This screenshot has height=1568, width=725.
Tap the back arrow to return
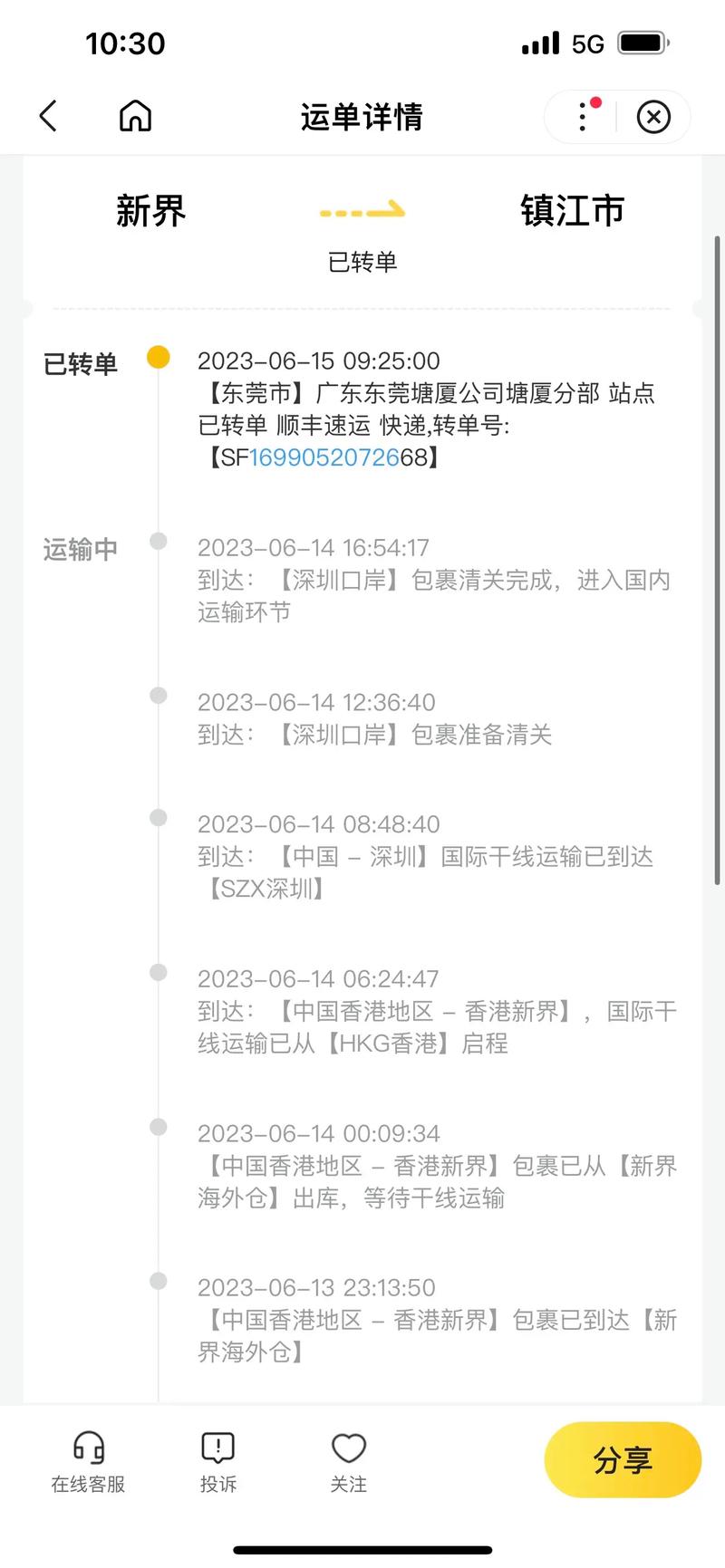pos(47,116)
